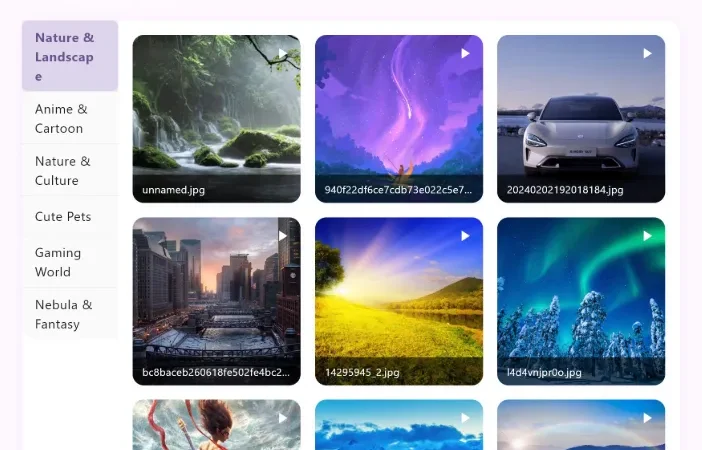Open the Cute Pets category
Image resolution: width=702 pixels, height=450 pixels.
pyautogui.click(x=70, y=217)
